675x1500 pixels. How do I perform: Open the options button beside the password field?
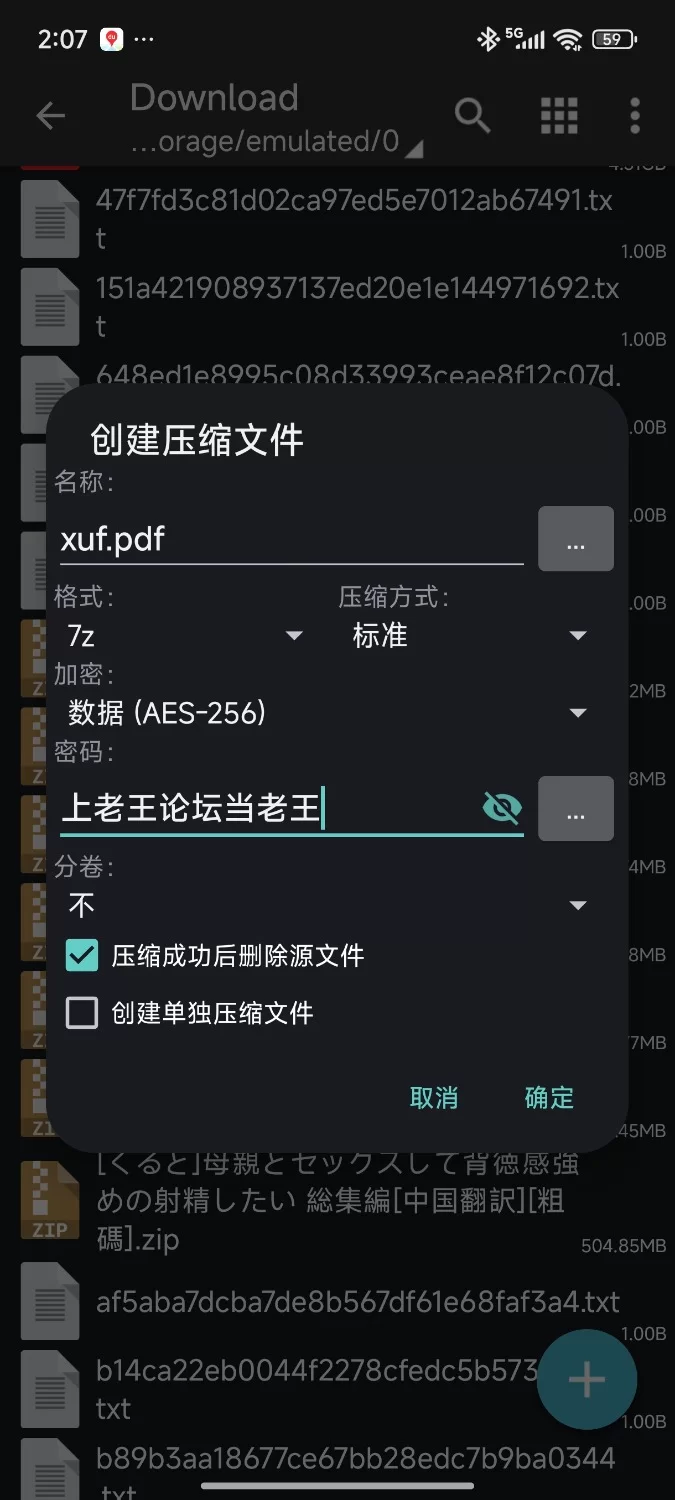tap(576, 809)
